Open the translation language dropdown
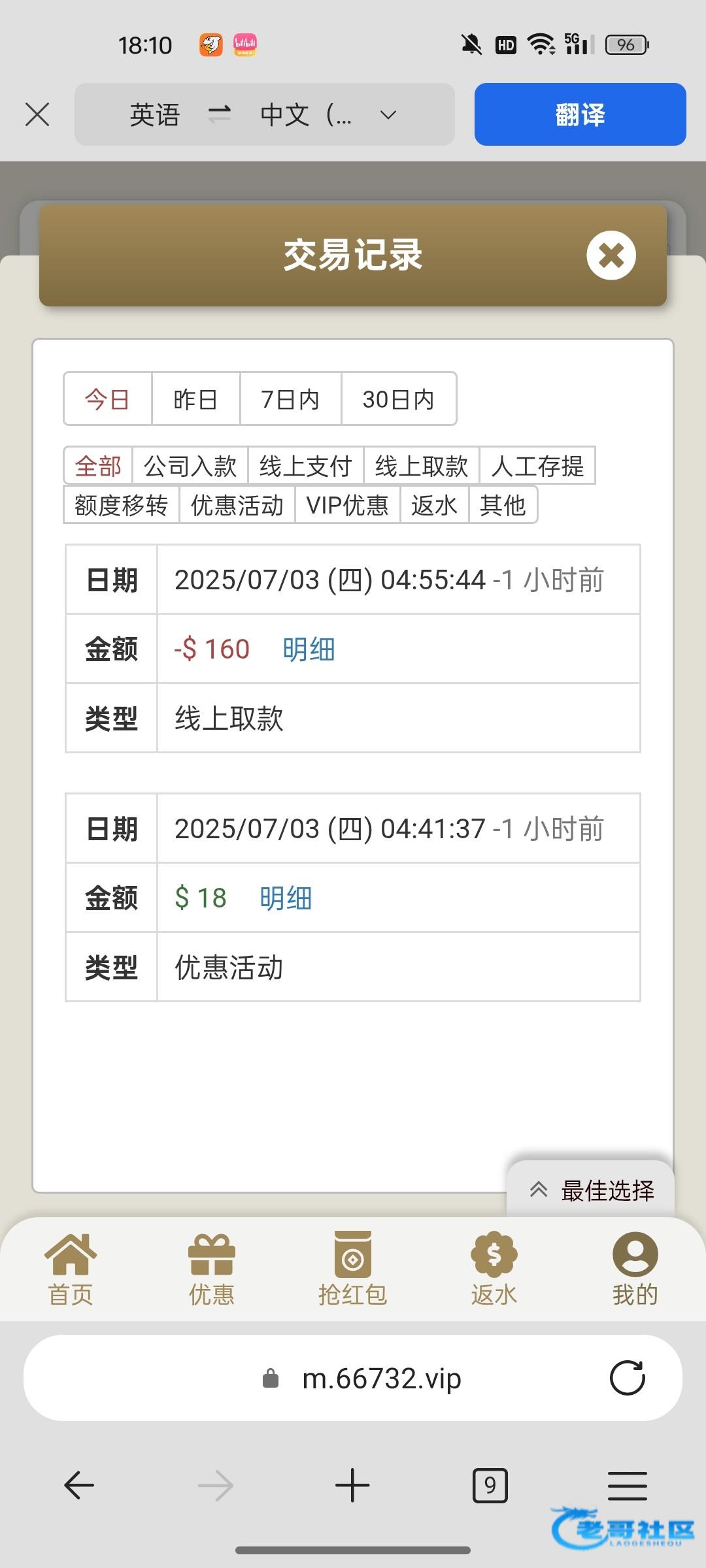706x1568 pixels. point(388,115)
